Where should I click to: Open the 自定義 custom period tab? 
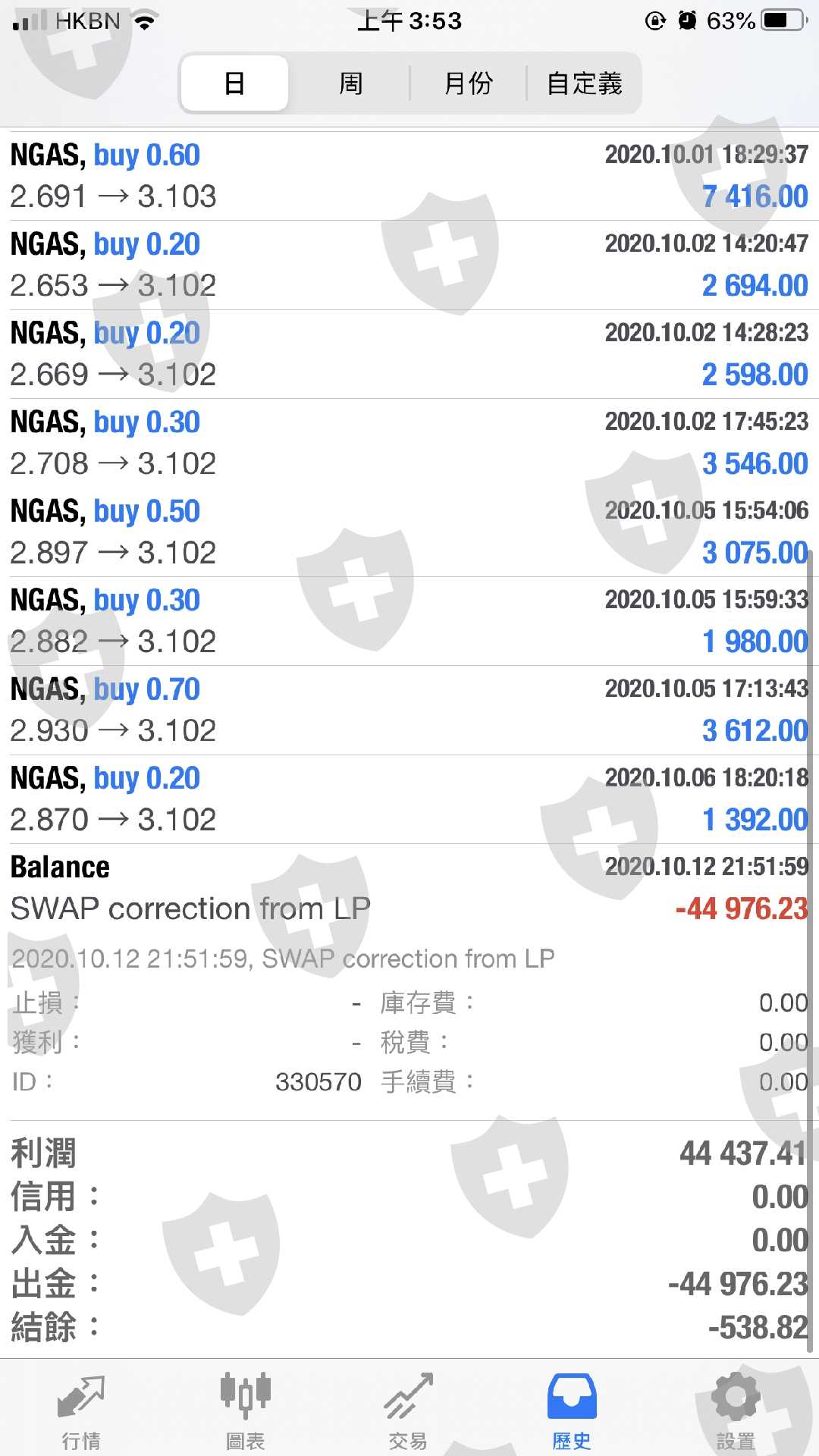tap(584, 83)
